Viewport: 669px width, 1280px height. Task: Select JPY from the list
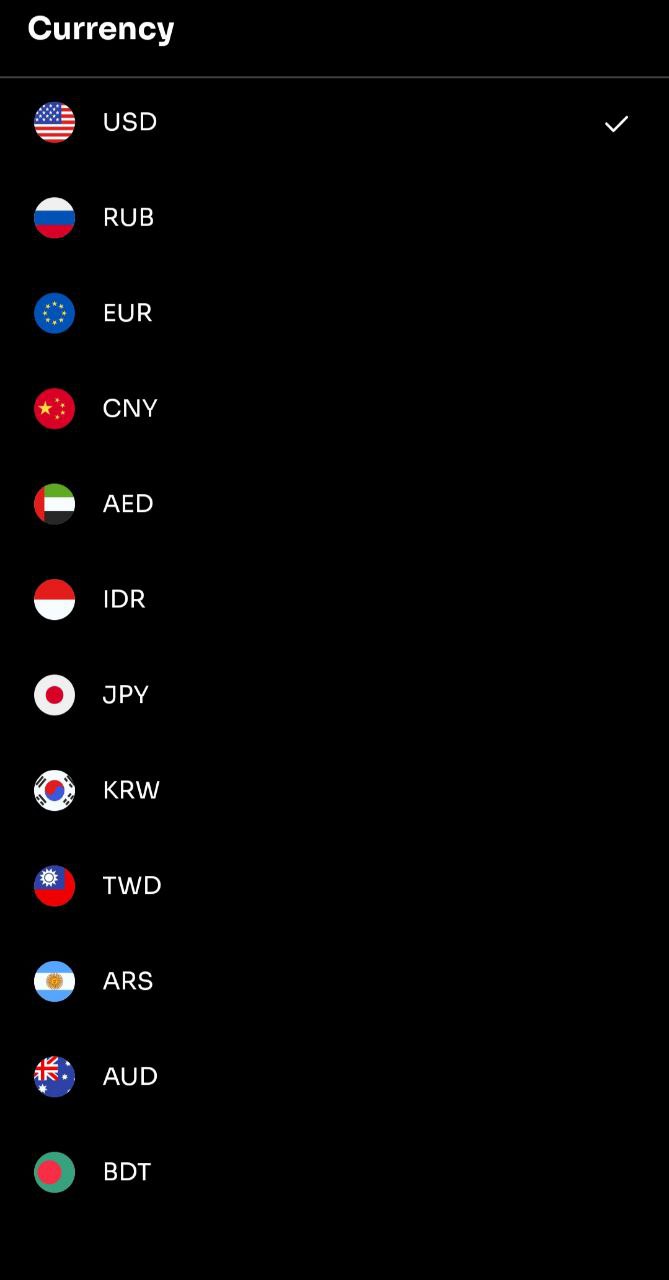126,695
